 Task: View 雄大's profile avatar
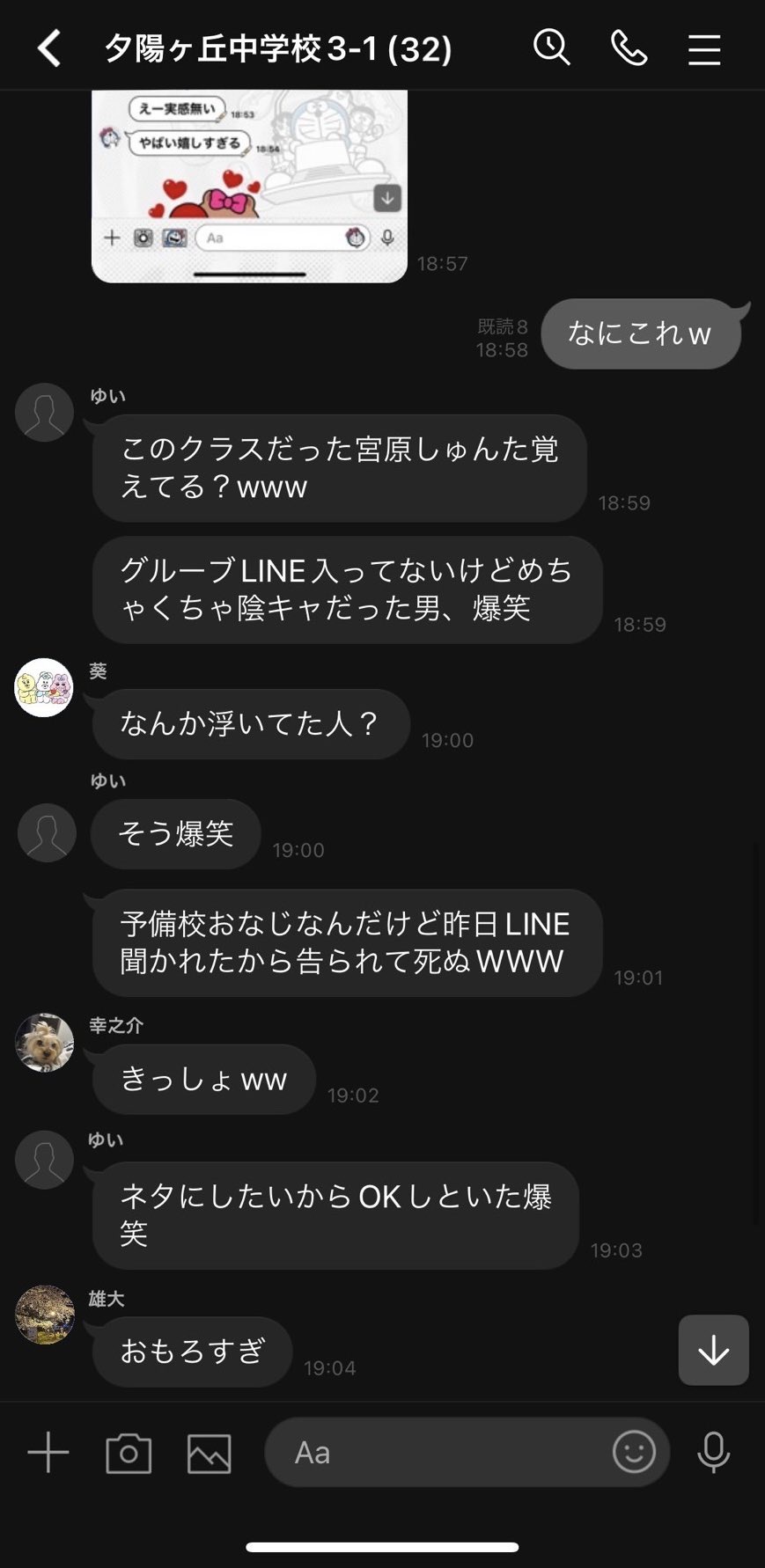pos(44,1315)
